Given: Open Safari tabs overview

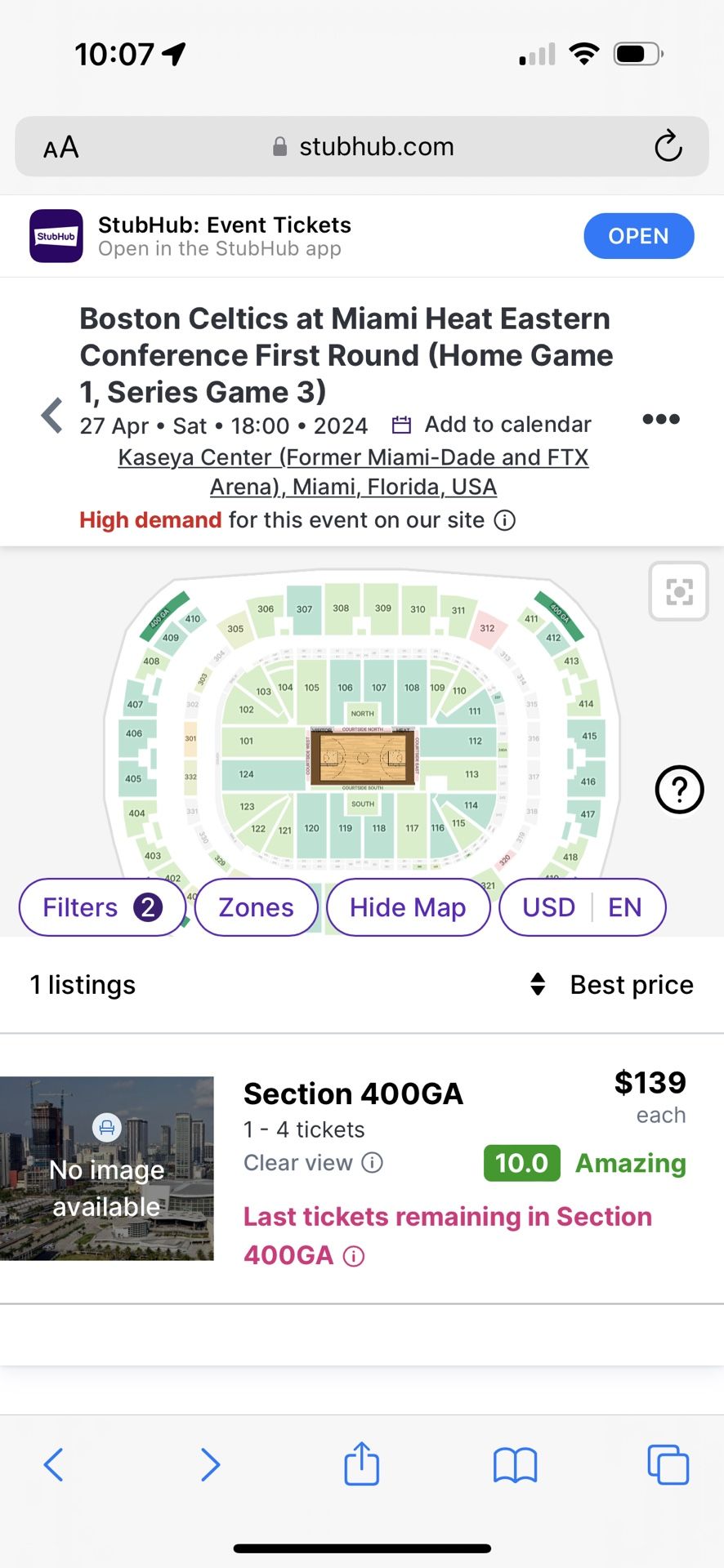Looking at the screenshot, I should pos(668,1464).
